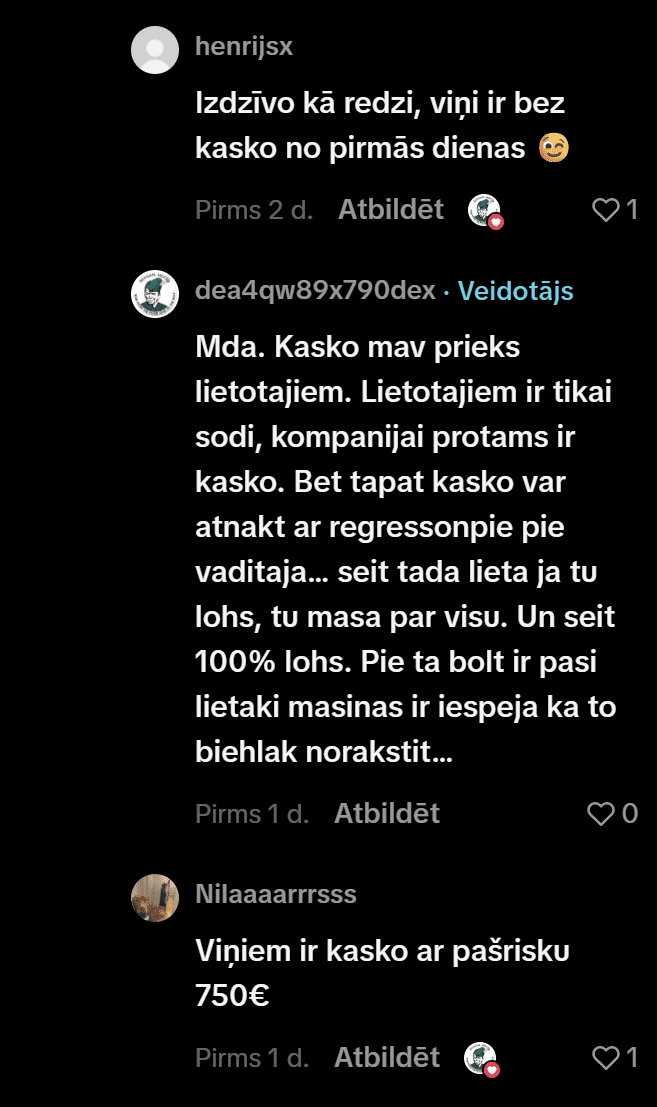Like Nilaaaarrrsss's comment about pašrisku
The image size is (657, 1107).
click(x=606, y=1057)
